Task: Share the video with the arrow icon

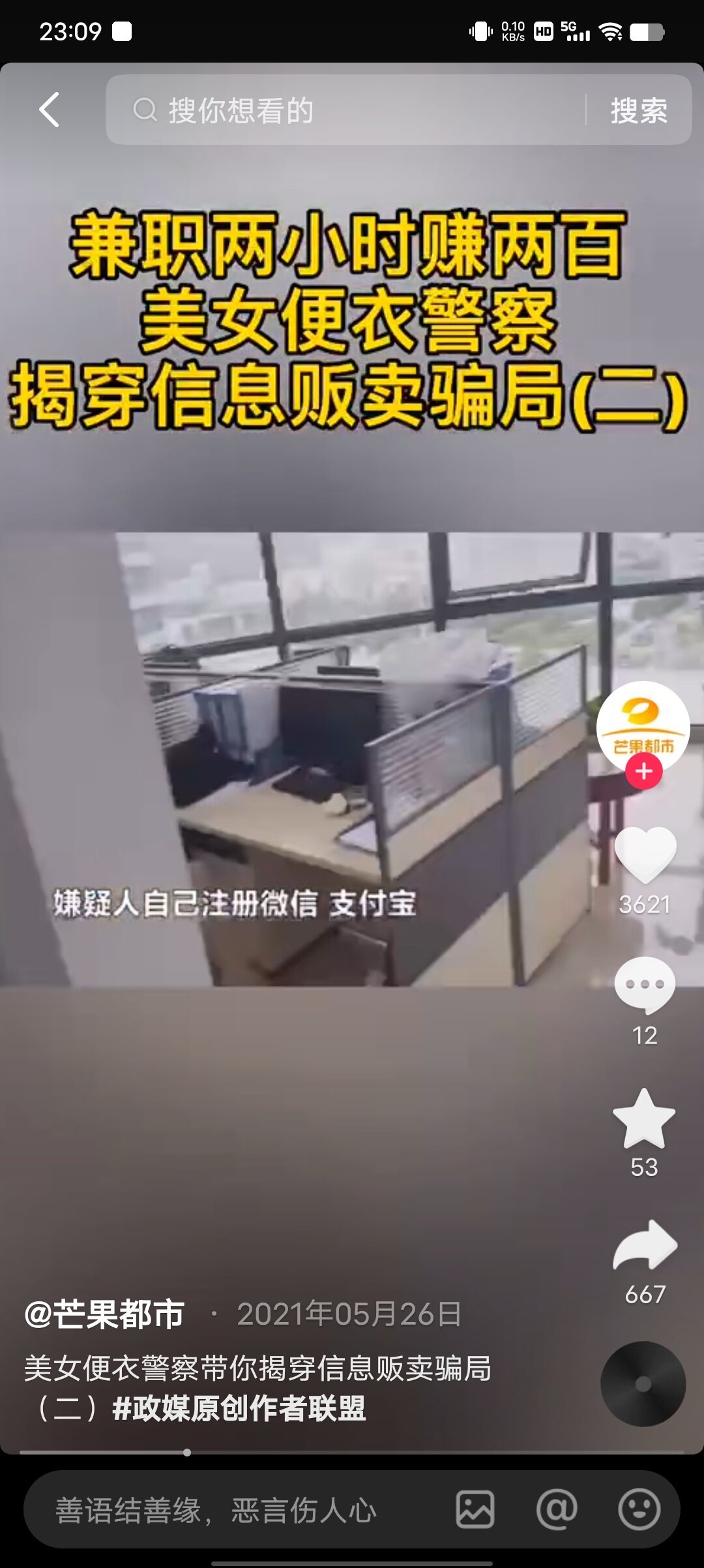Action: [645, 1246]
